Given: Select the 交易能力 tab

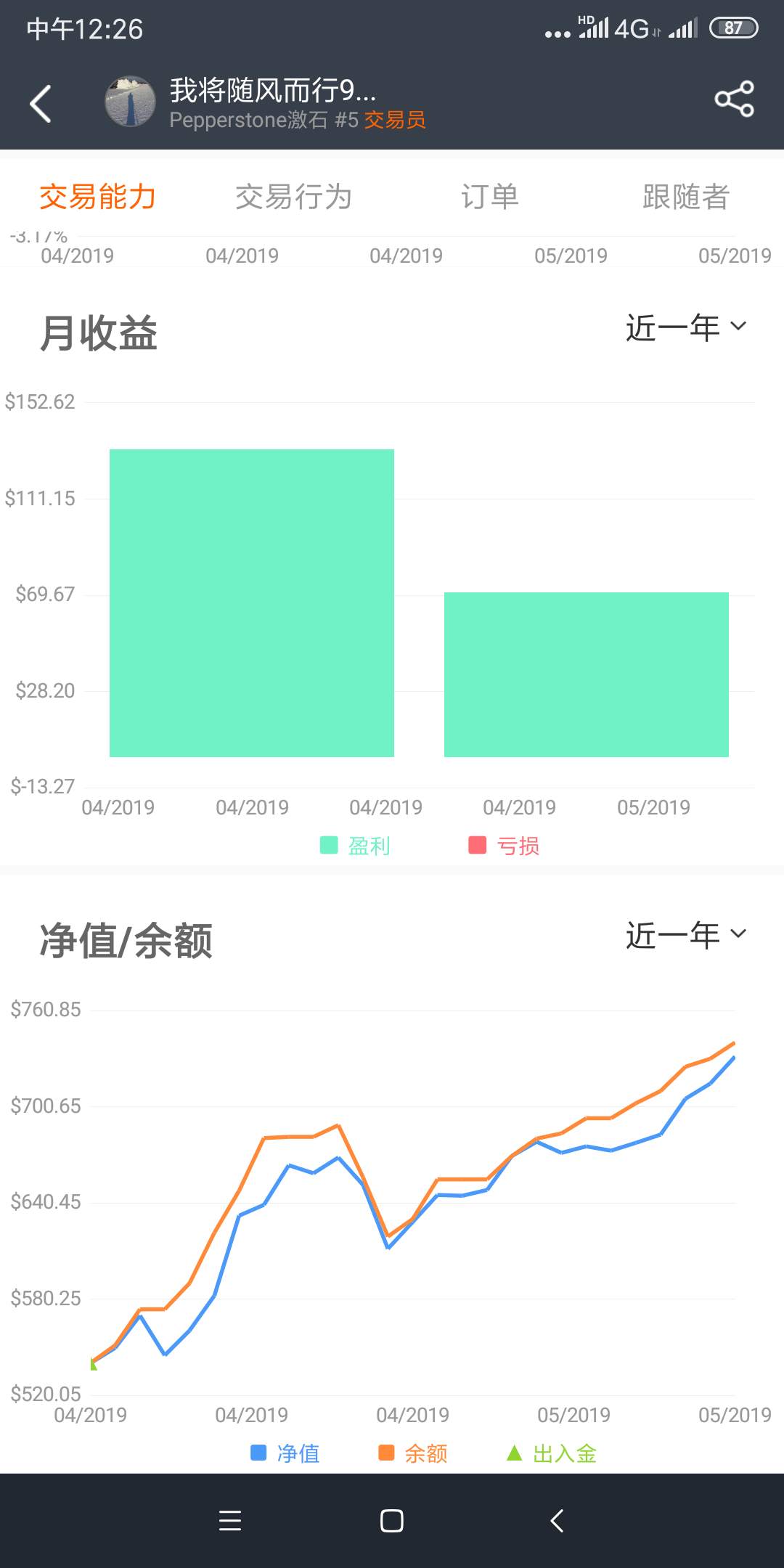Looking at the screenshot, I should 98,197.
